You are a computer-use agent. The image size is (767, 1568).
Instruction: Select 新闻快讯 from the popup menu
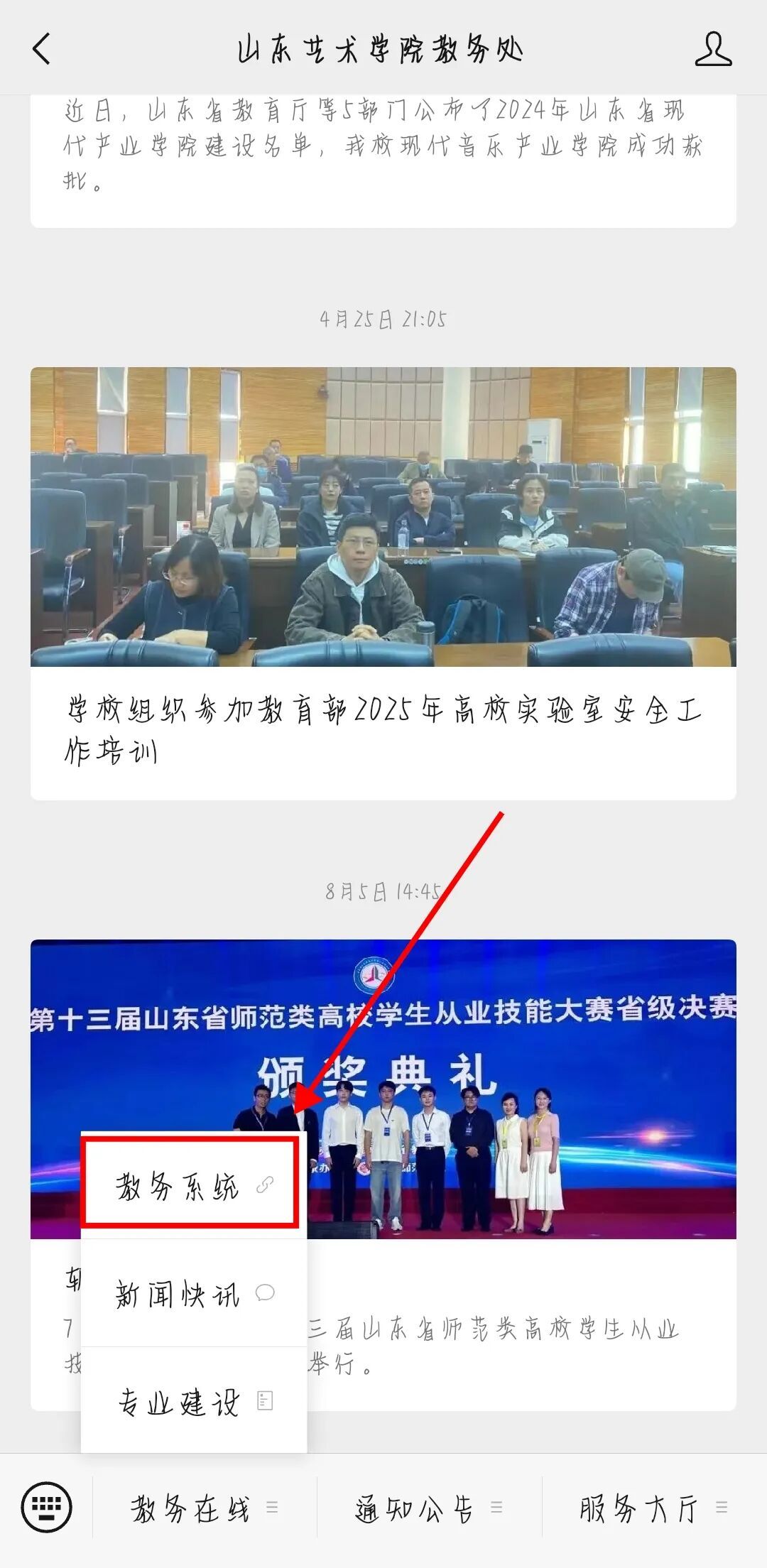click(x=193, y=1294)
